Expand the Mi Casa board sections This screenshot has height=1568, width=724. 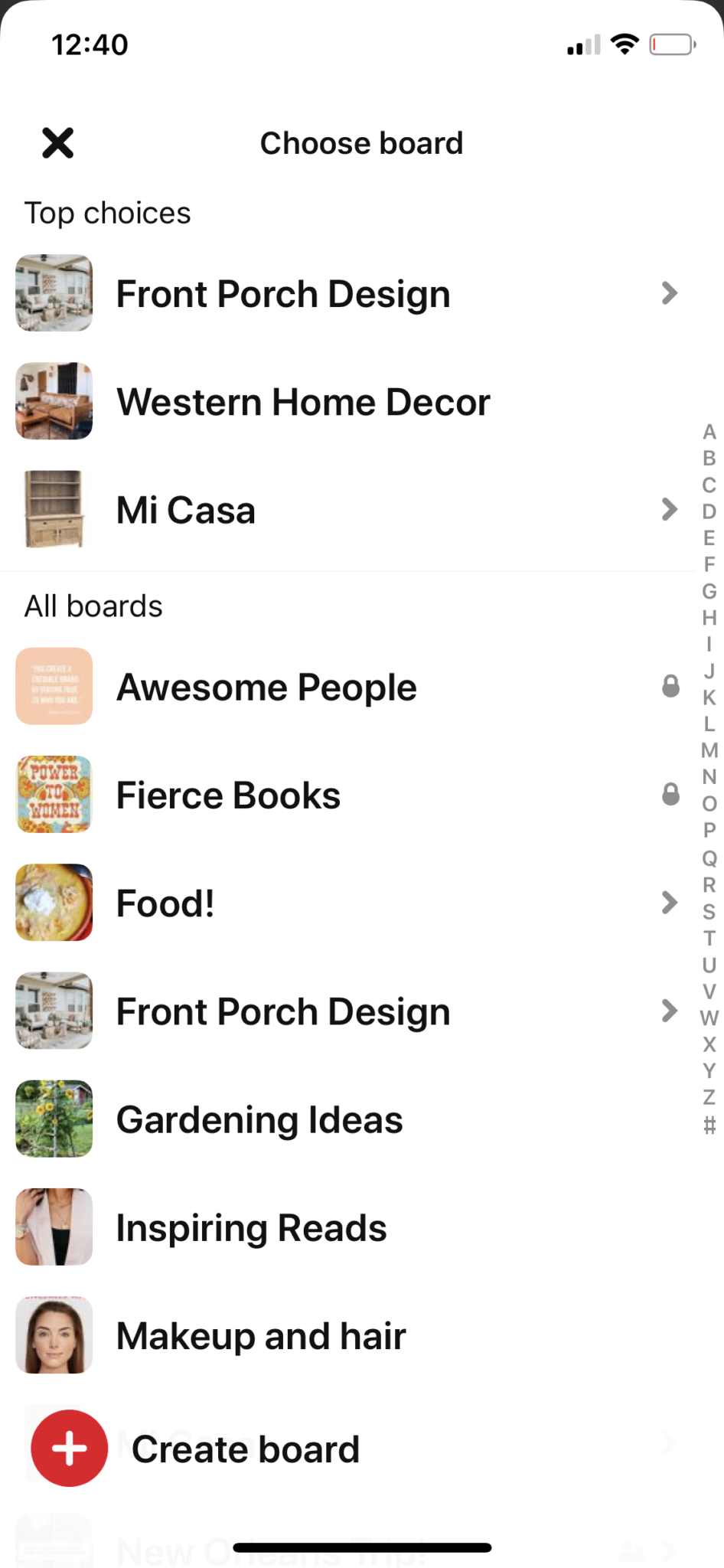(670, 510)
